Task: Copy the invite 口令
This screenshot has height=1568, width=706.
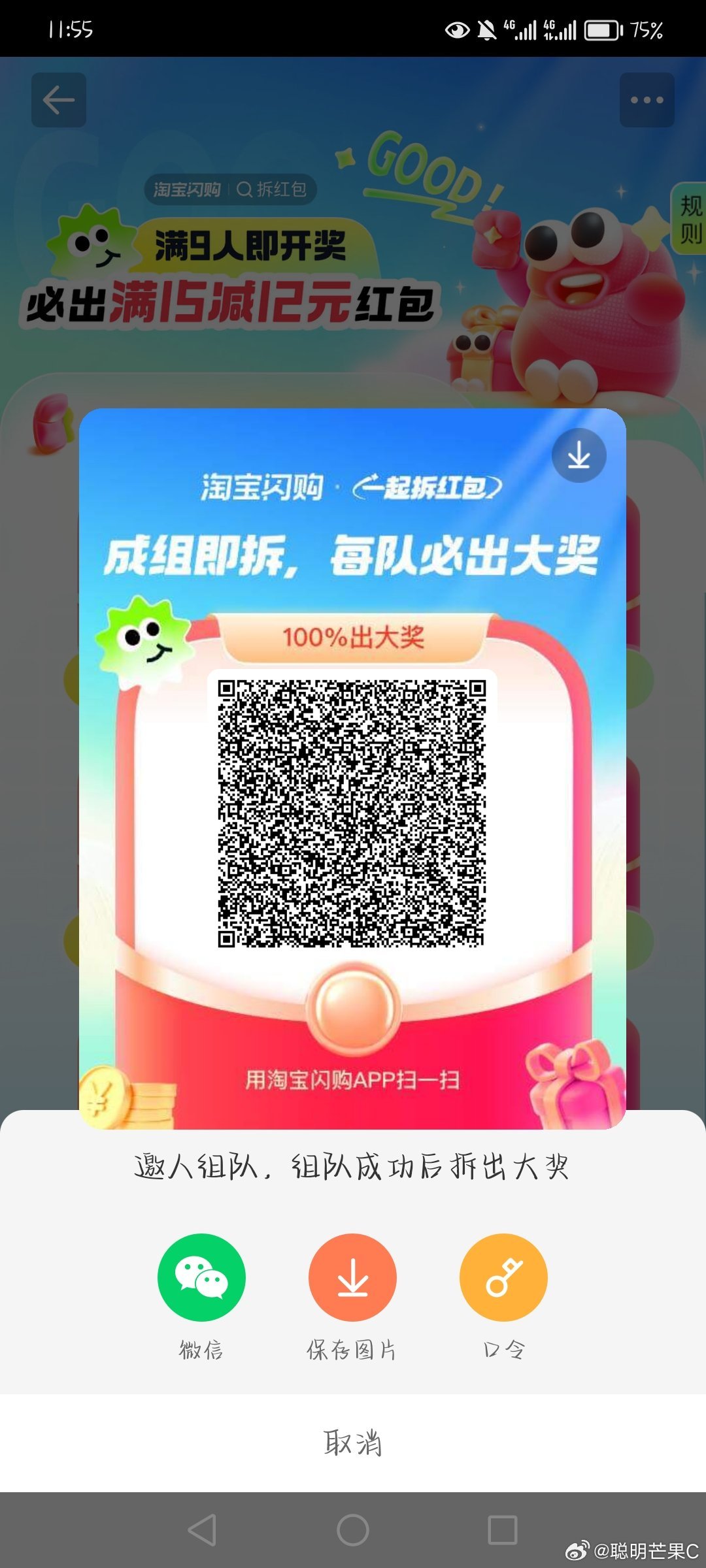Action: [503, 1277]
